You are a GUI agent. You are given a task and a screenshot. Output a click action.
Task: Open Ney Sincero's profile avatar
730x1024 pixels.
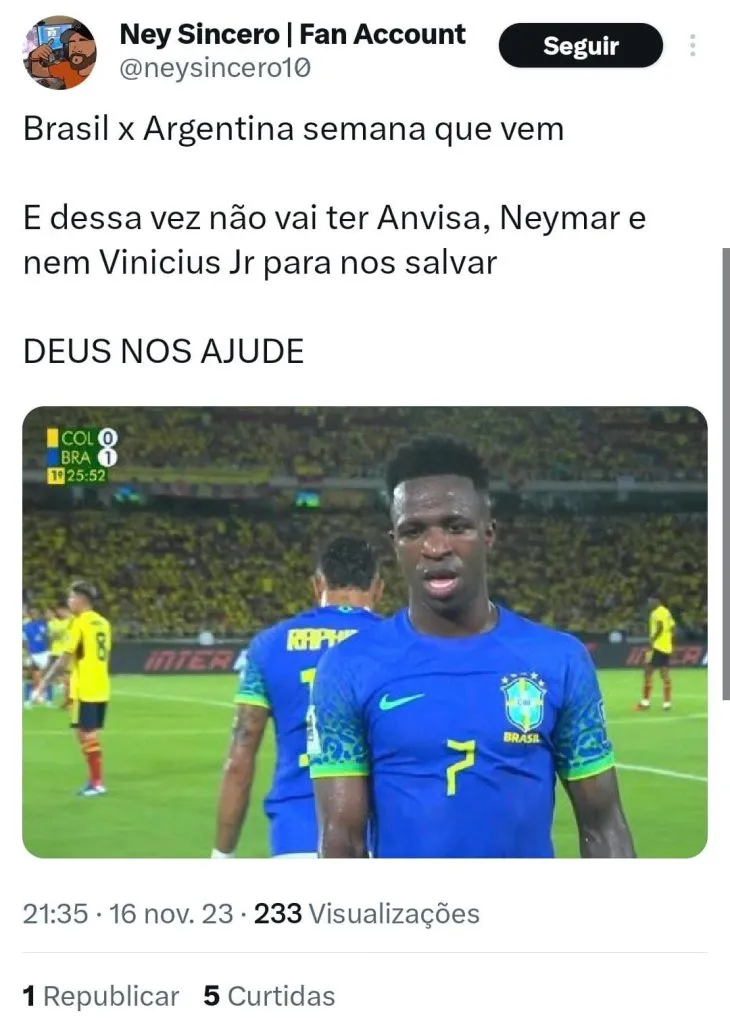pos(60,53)
